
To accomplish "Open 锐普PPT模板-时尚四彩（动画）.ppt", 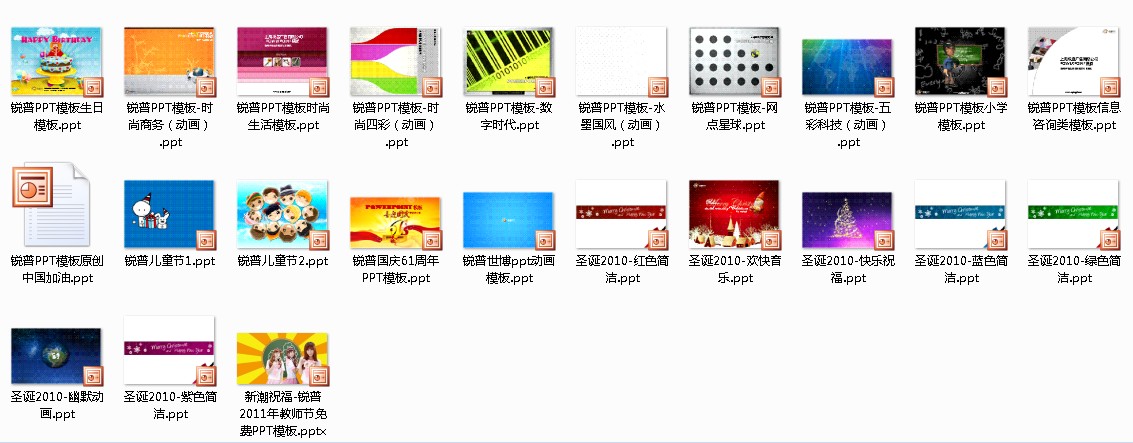I will (395, 60).
